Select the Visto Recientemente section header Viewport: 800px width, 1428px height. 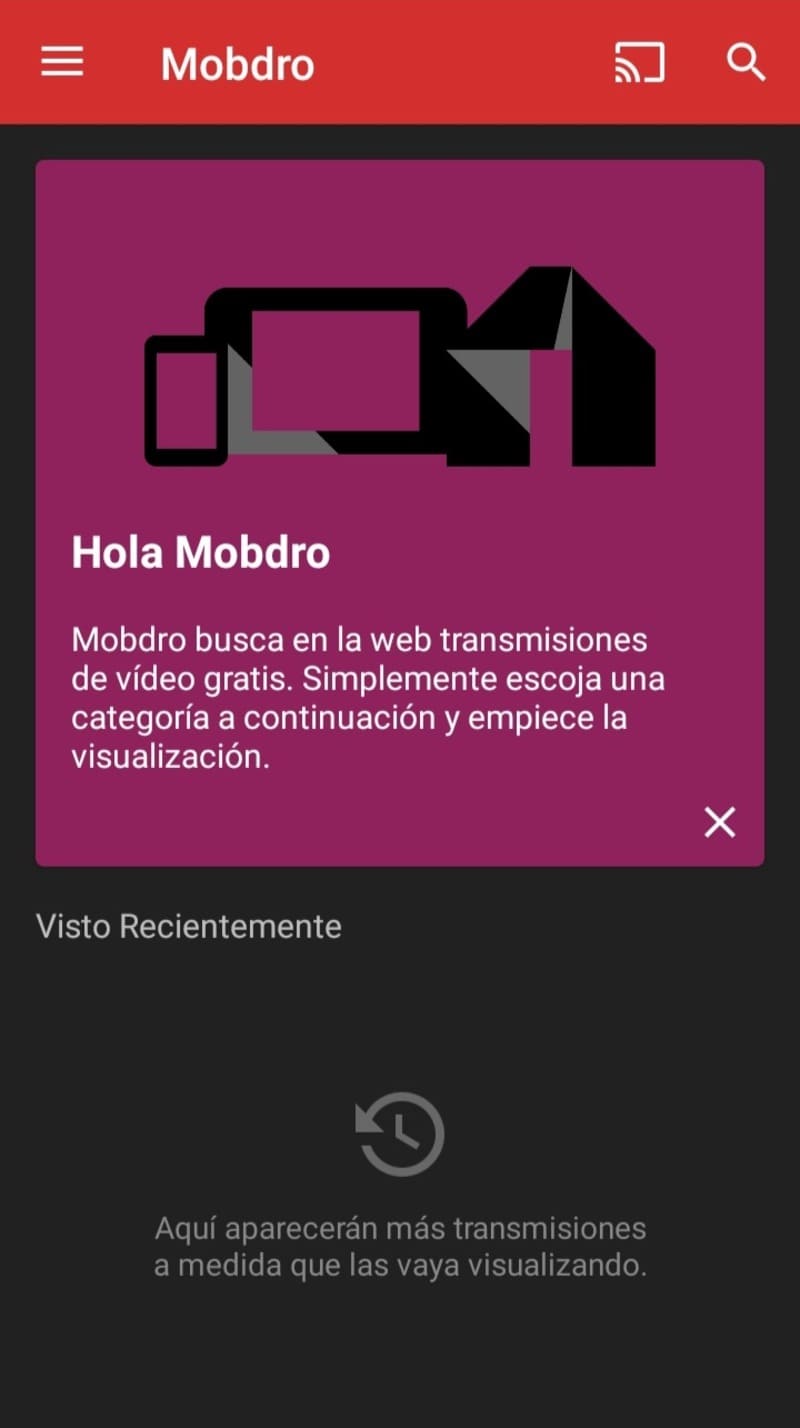pos(188,926)
